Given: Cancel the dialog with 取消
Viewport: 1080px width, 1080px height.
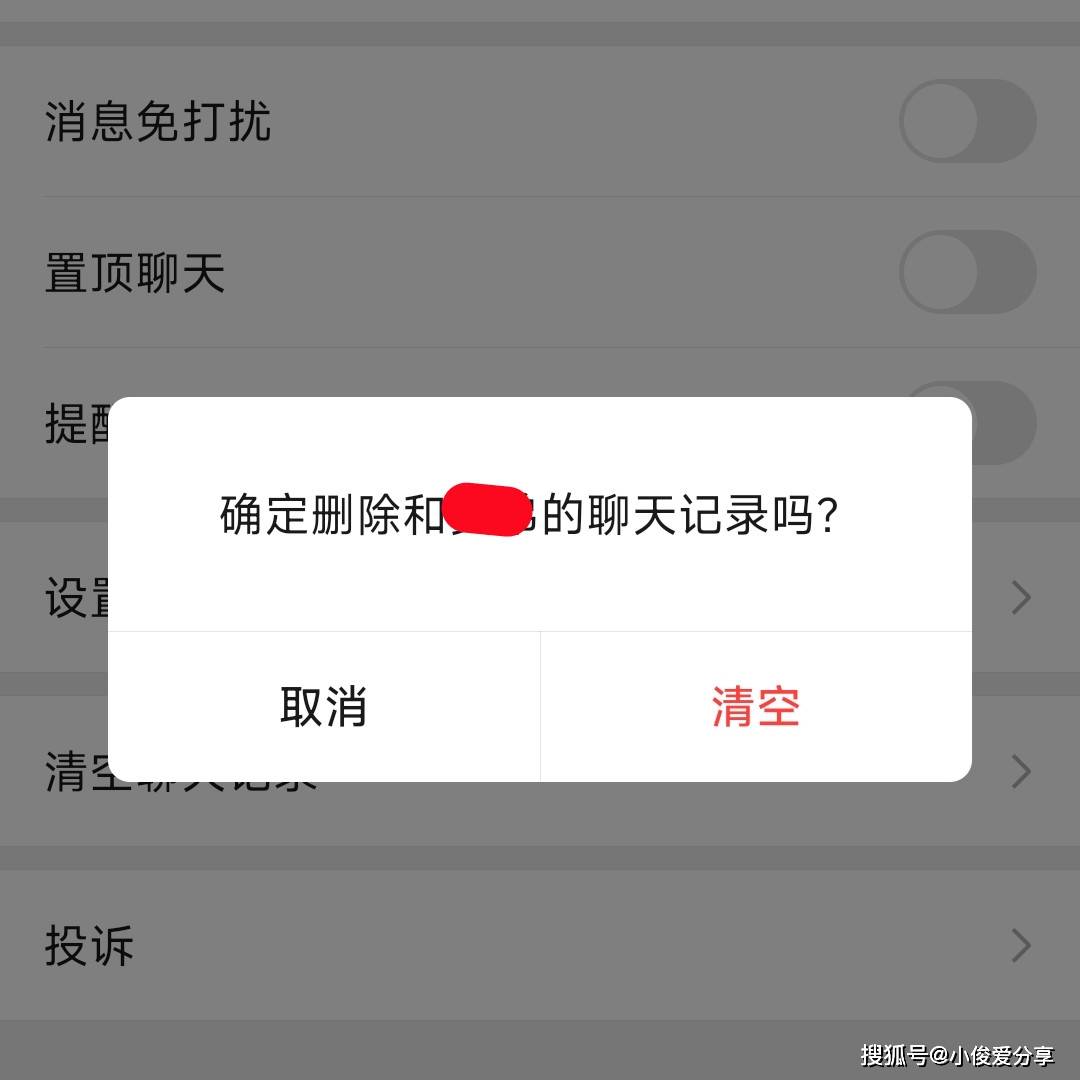Looking at the screenshot, I should coord(323,707).
